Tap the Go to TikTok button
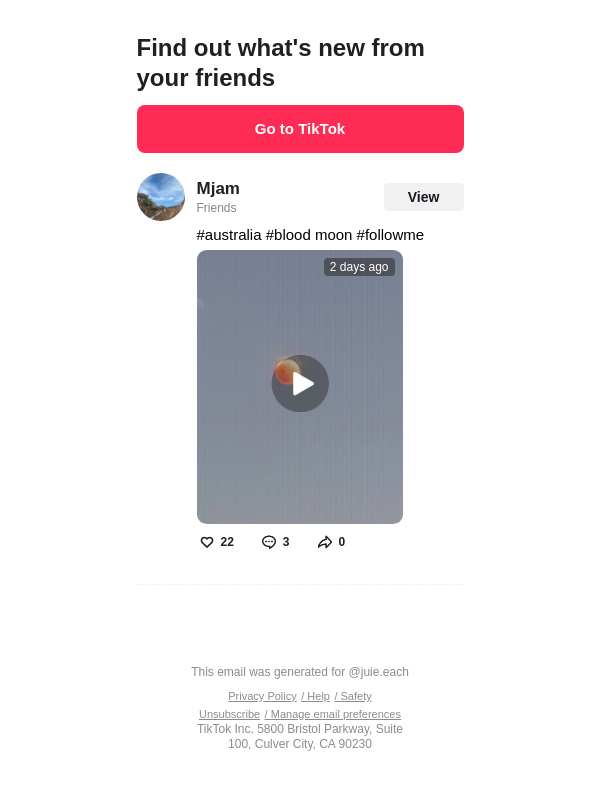600x798 pixels. [x=300, y=129]
